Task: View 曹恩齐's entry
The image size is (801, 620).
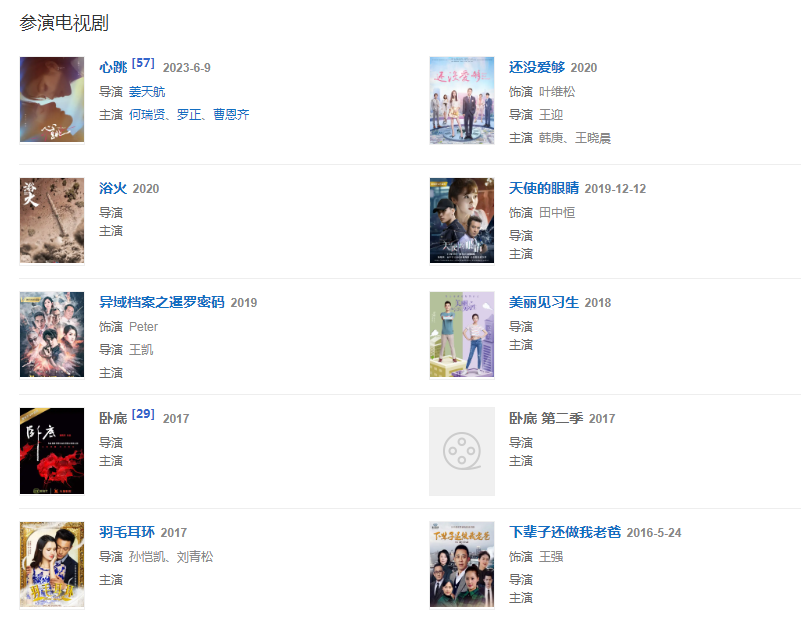Action: click(231, 114)
